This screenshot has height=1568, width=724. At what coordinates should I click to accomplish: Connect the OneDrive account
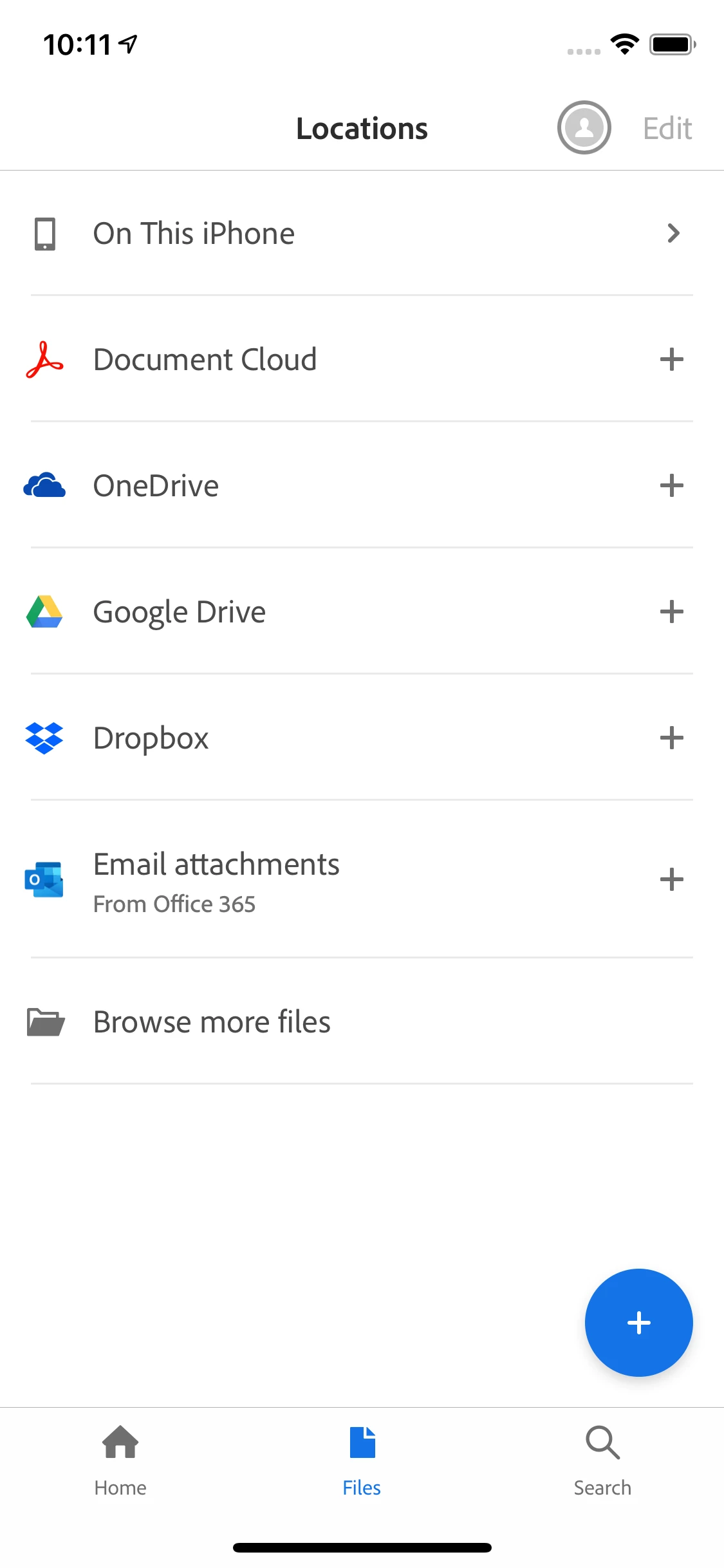coord(671,485)
